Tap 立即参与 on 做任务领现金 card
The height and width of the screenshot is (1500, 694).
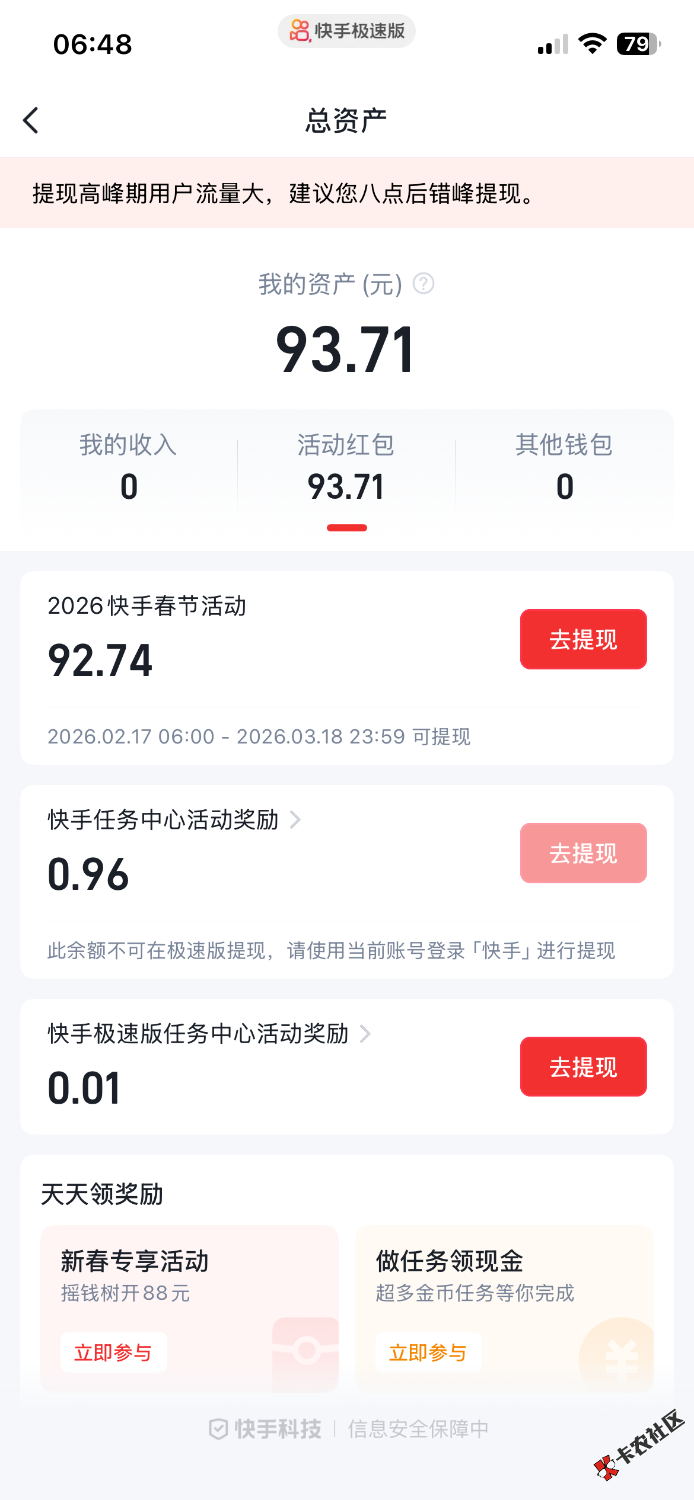pos(428,1352)
